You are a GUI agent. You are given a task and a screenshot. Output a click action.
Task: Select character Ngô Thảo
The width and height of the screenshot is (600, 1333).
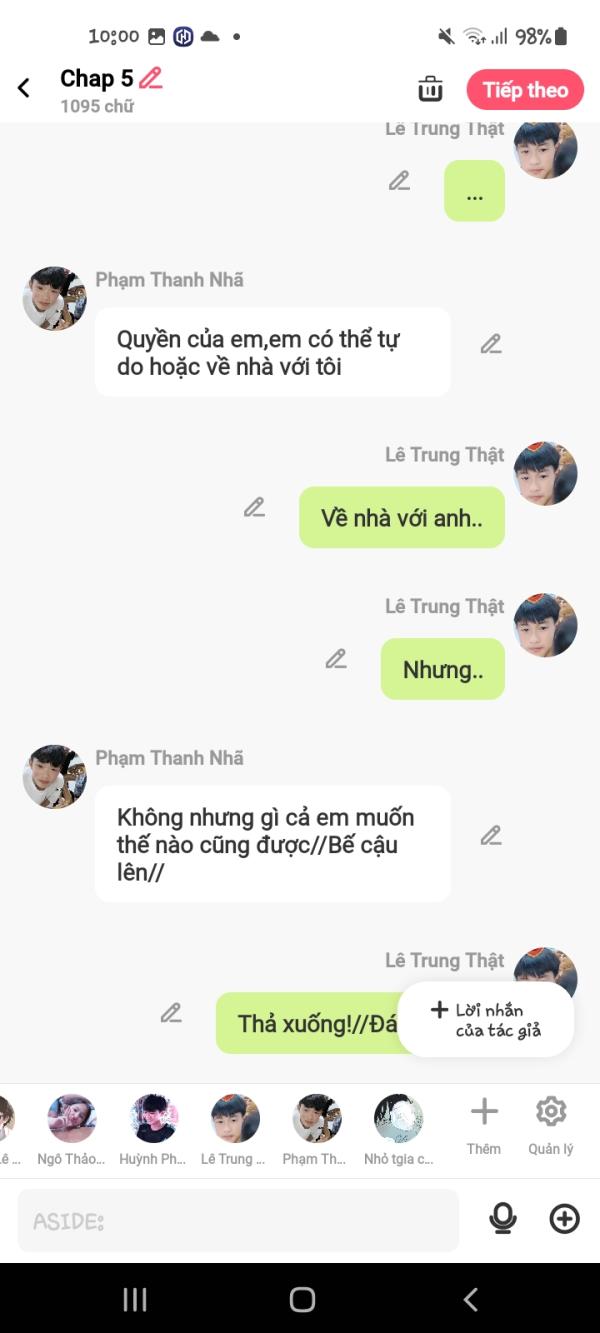click(x=72, y=1120)
